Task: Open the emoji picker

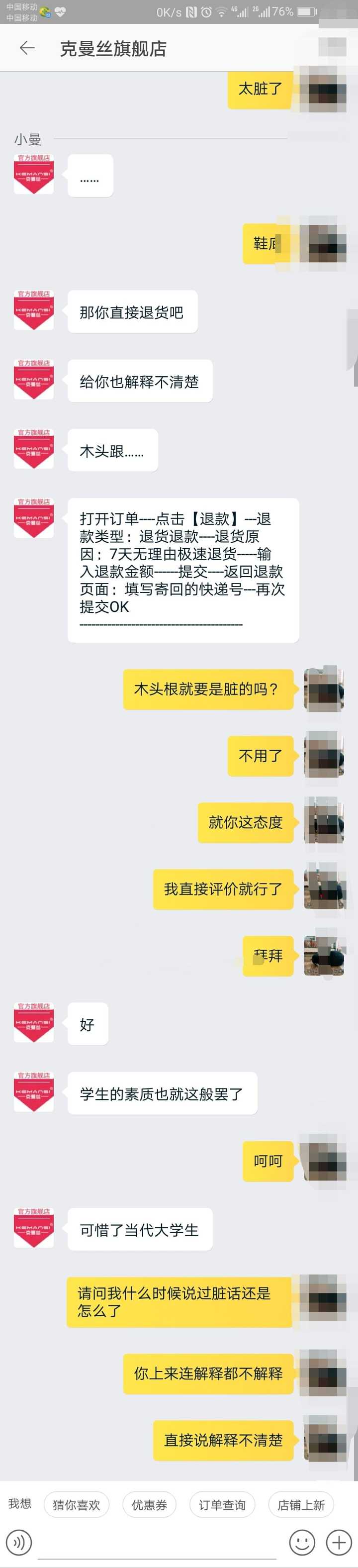Action: pyautogui.click(x=302, y=1543)
